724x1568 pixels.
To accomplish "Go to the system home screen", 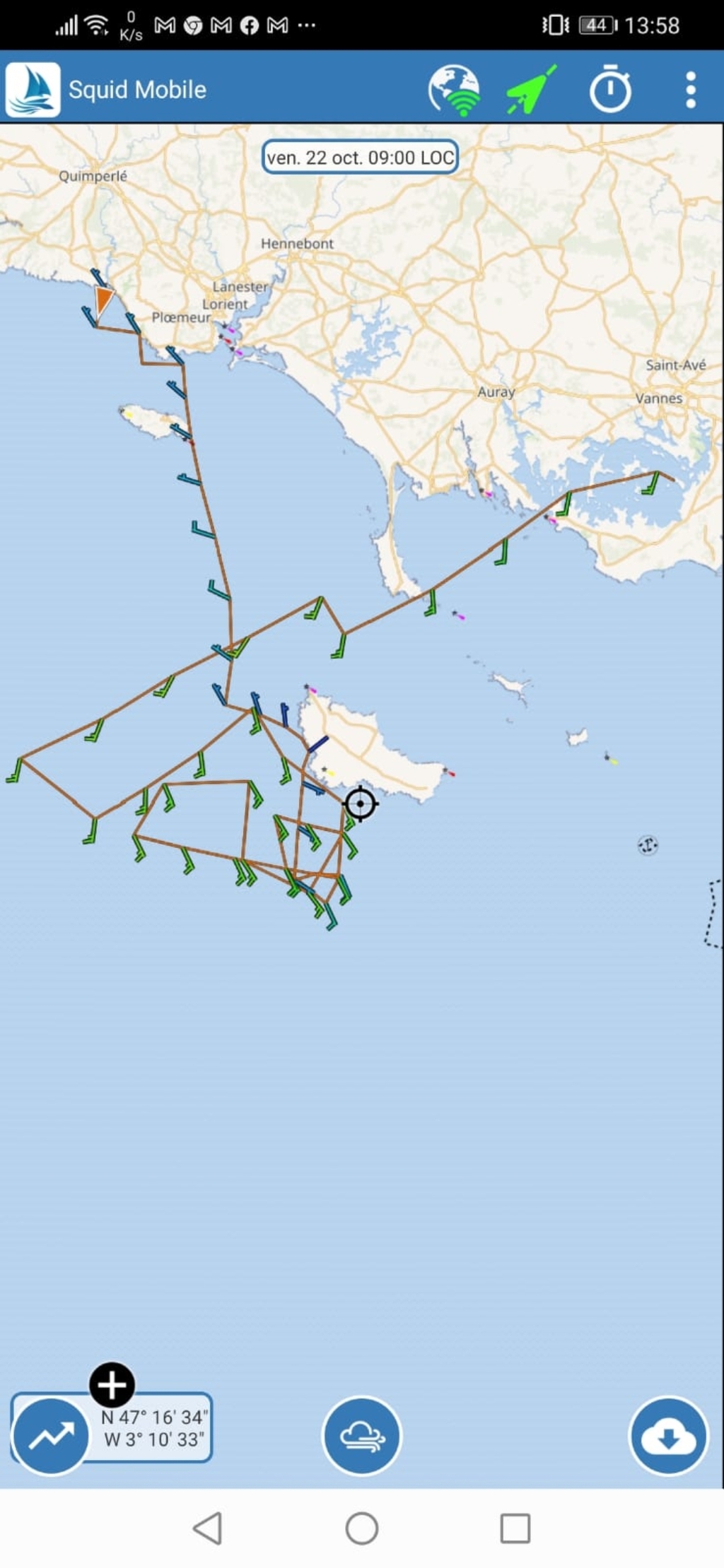I will (361, 1528).
